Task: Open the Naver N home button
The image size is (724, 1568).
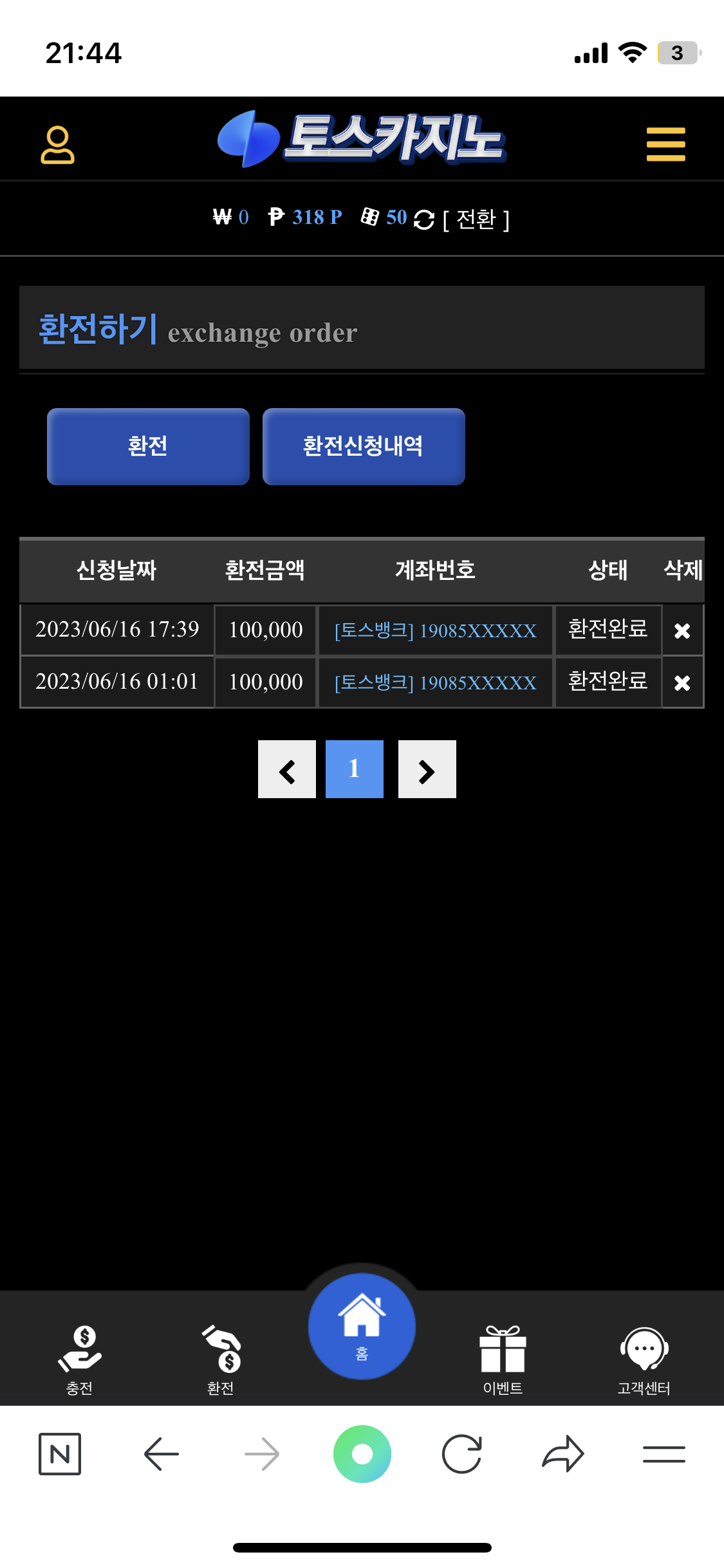Action: 60,1454
